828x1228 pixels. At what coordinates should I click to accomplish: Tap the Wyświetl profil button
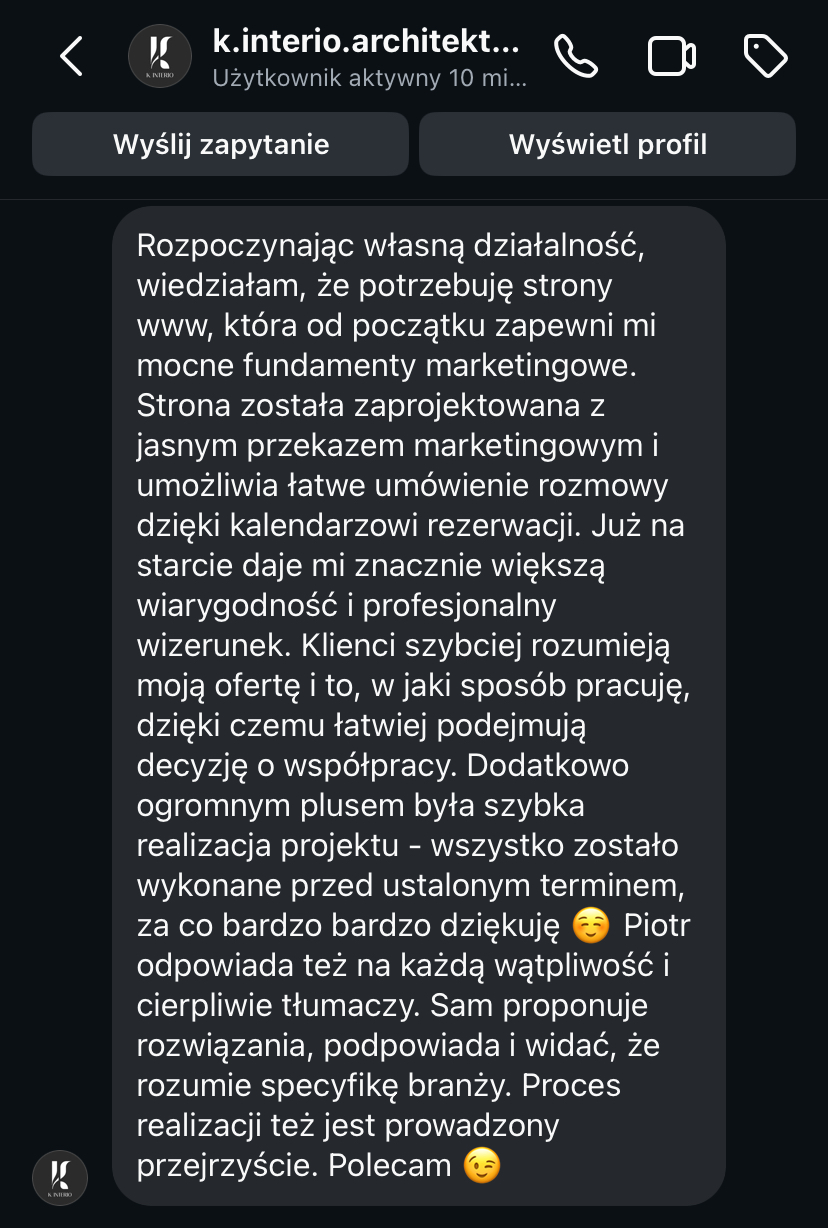click(607, 144)
